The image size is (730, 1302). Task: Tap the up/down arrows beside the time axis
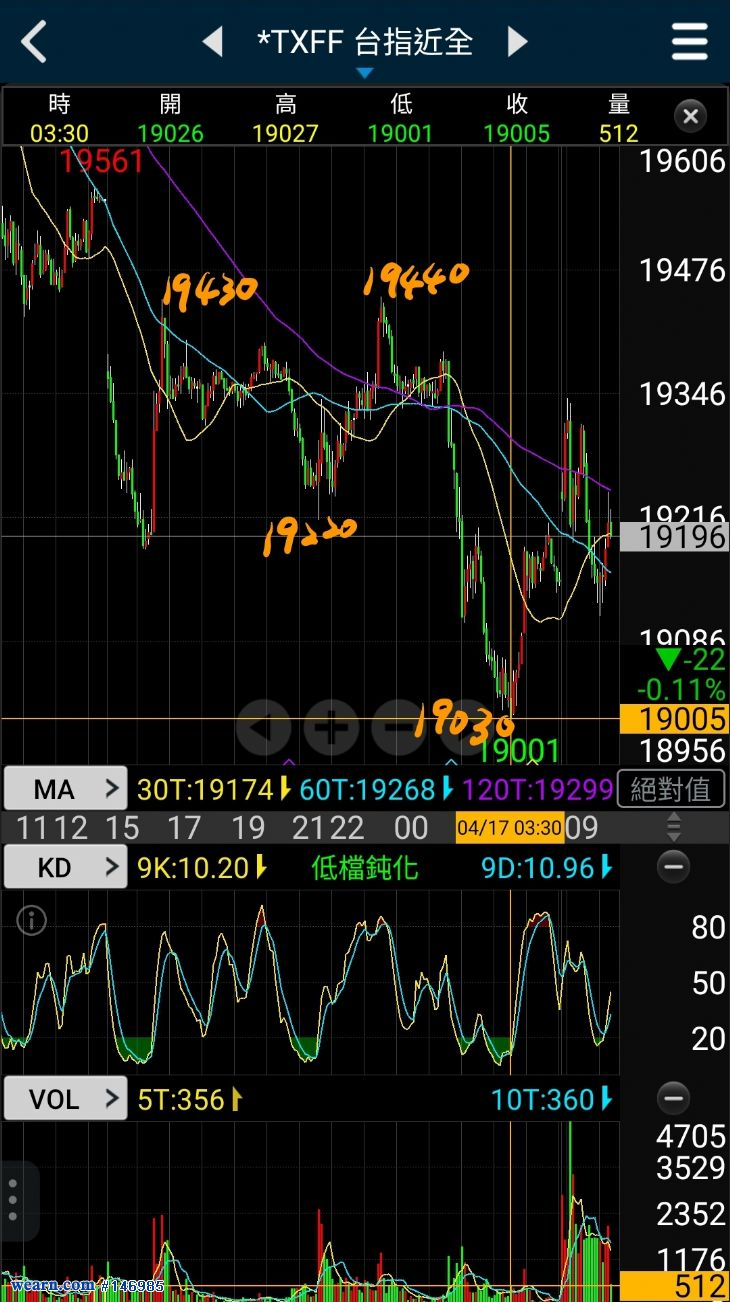(674, 827)
